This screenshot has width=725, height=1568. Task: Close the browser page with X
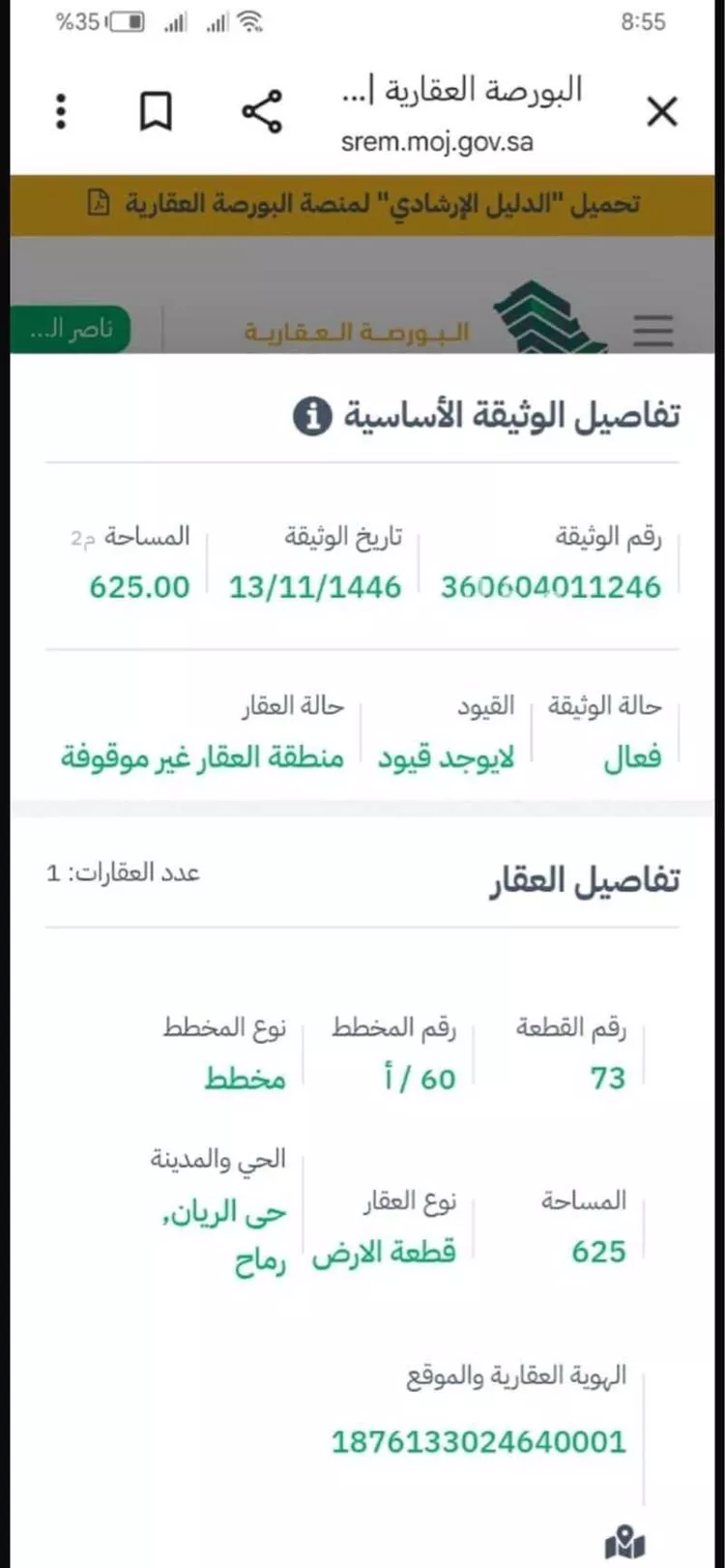coord(662,112)
